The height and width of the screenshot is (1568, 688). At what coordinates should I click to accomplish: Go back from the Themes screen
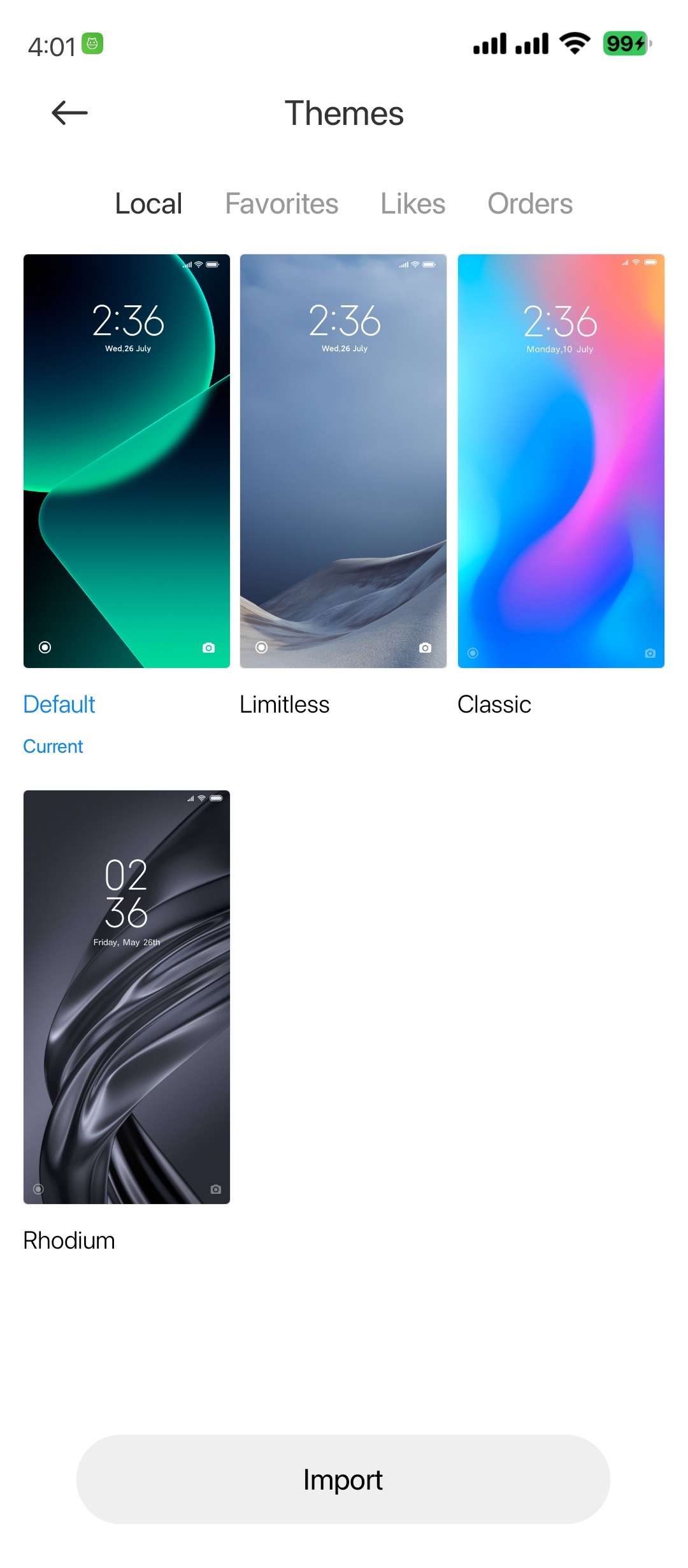tap(69, 113)
